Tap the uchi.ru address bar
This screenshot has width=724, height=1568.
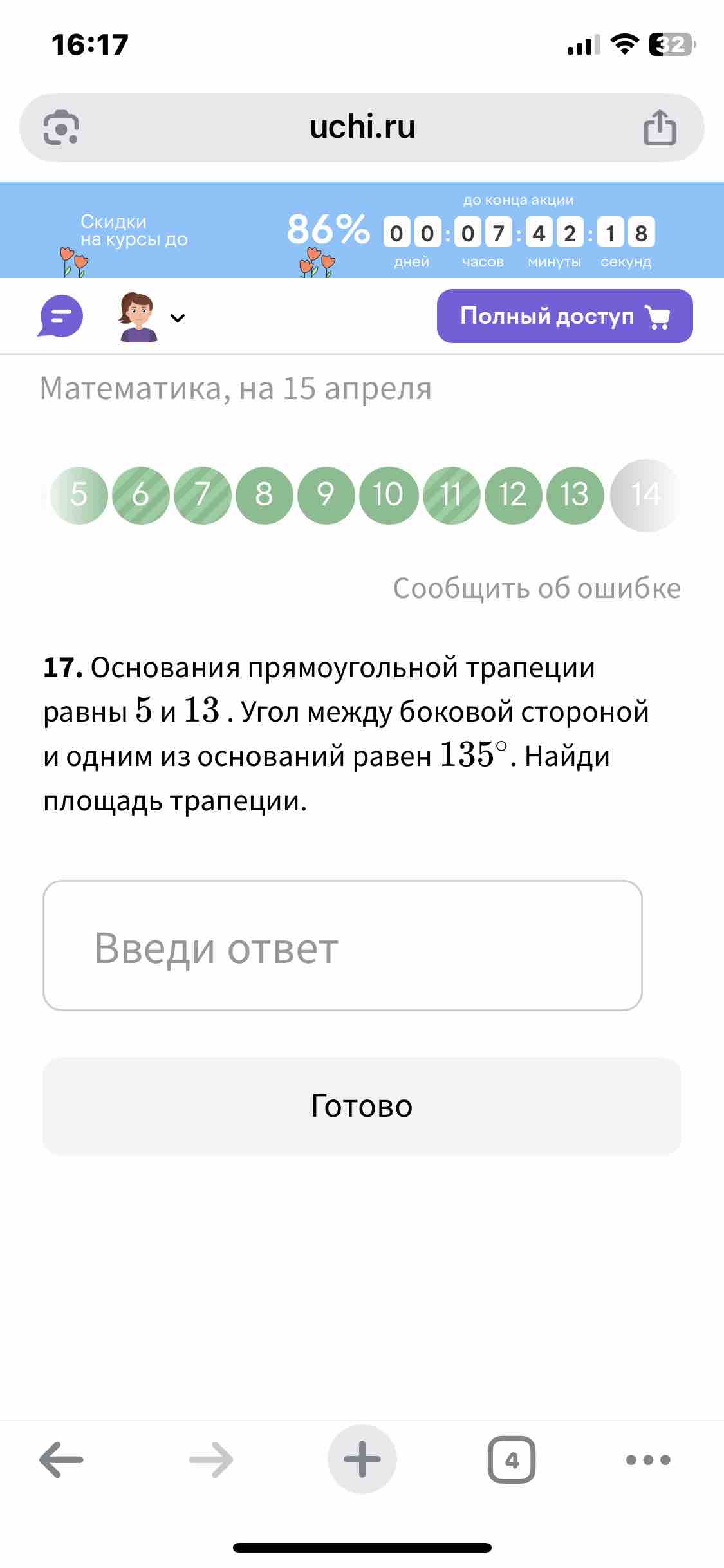point(362,127)
